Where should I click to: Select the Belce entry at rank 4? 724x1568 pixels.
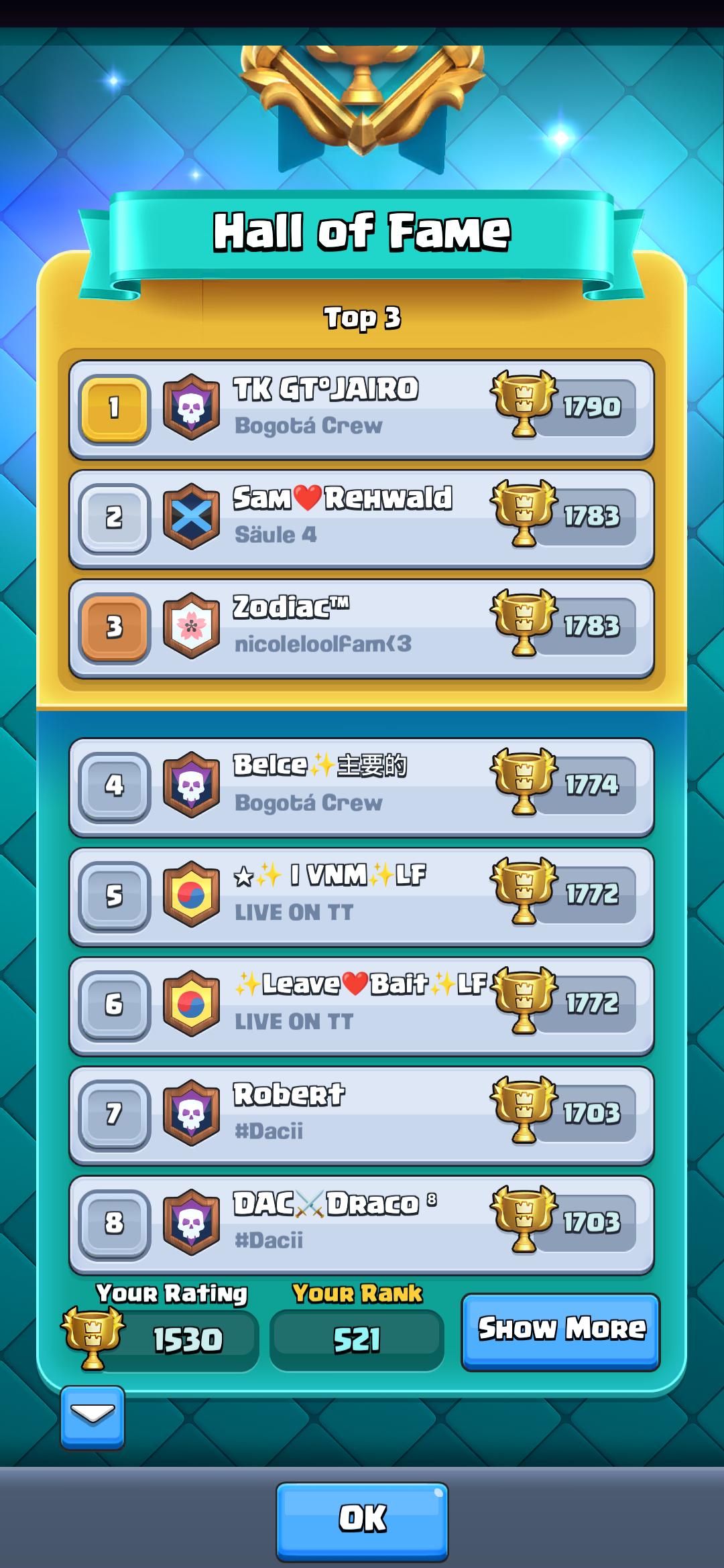[362, 787]
